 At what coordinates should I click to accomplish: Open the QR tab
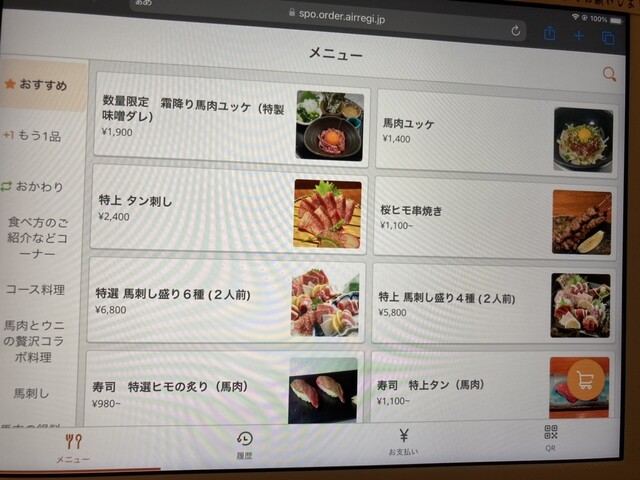pyautogui.click(x=550, y=438)
